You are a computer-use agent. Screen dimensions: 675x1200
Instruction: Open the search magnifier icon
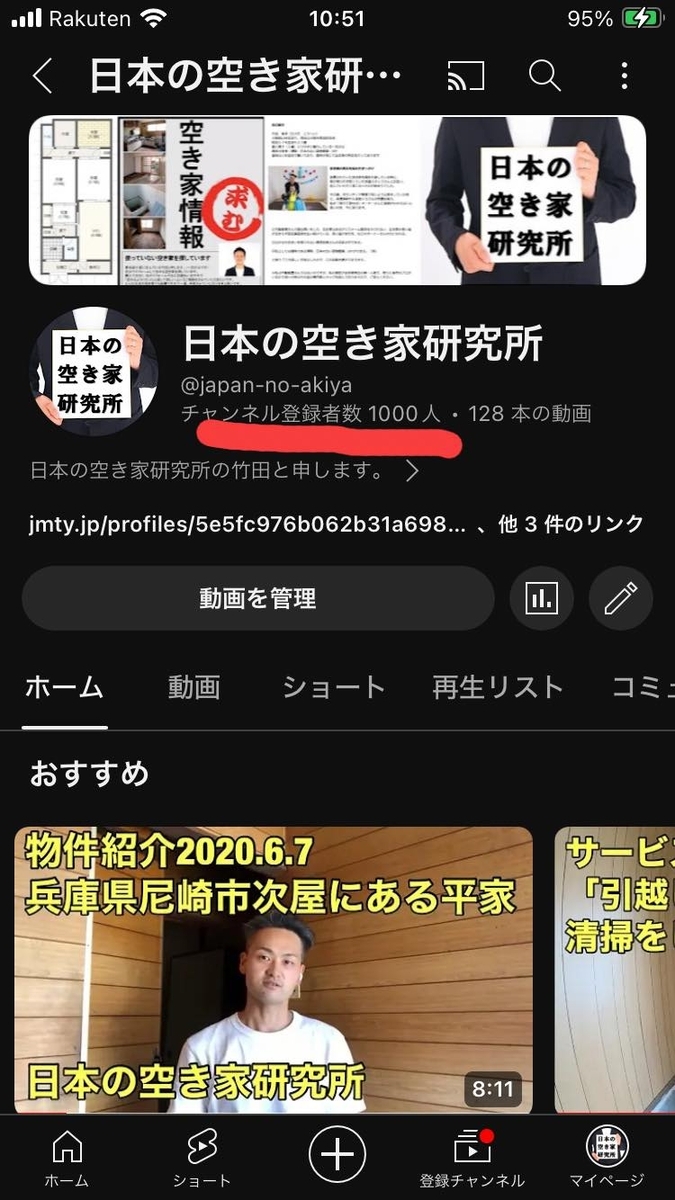coord(545,76)
